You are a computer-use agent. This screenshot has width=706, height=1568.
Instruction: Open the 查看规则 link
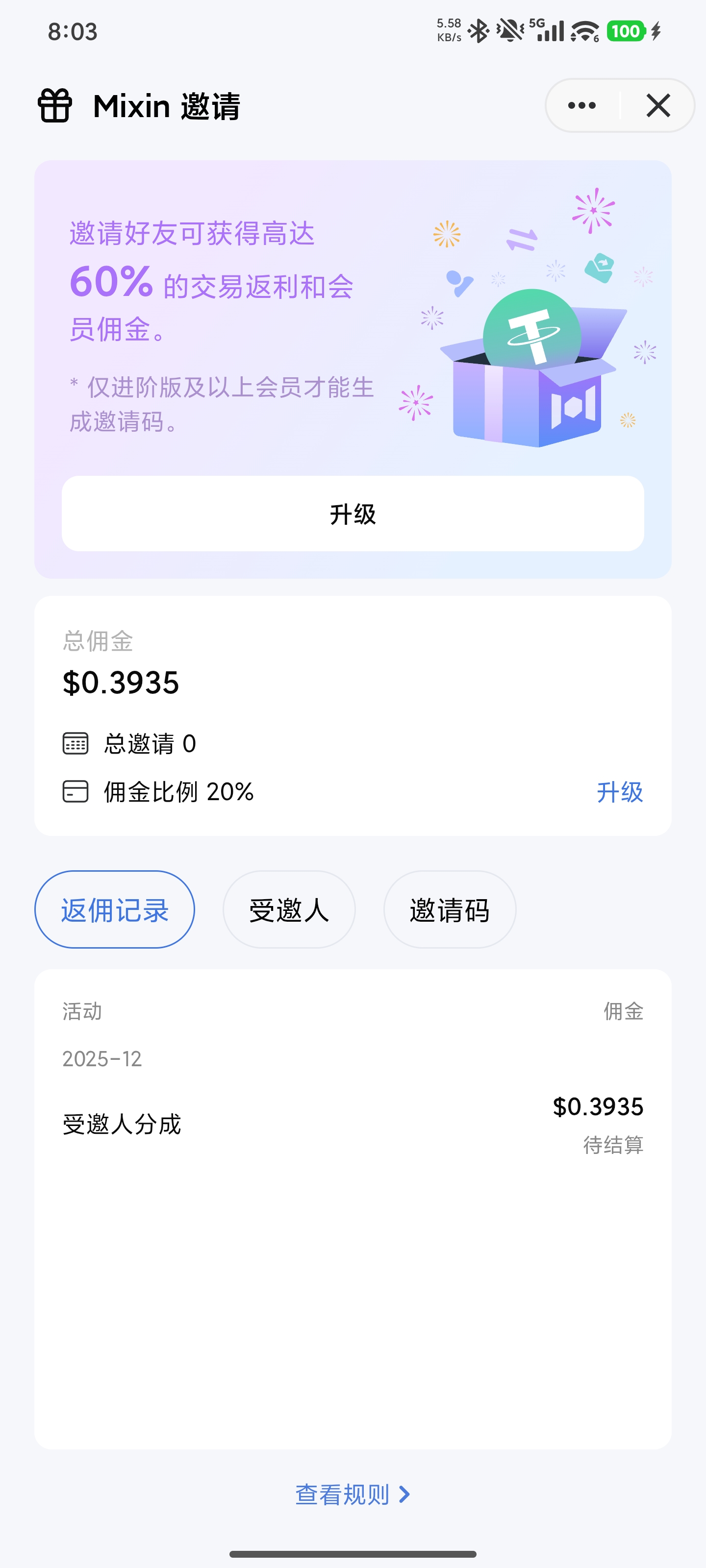353,1494
